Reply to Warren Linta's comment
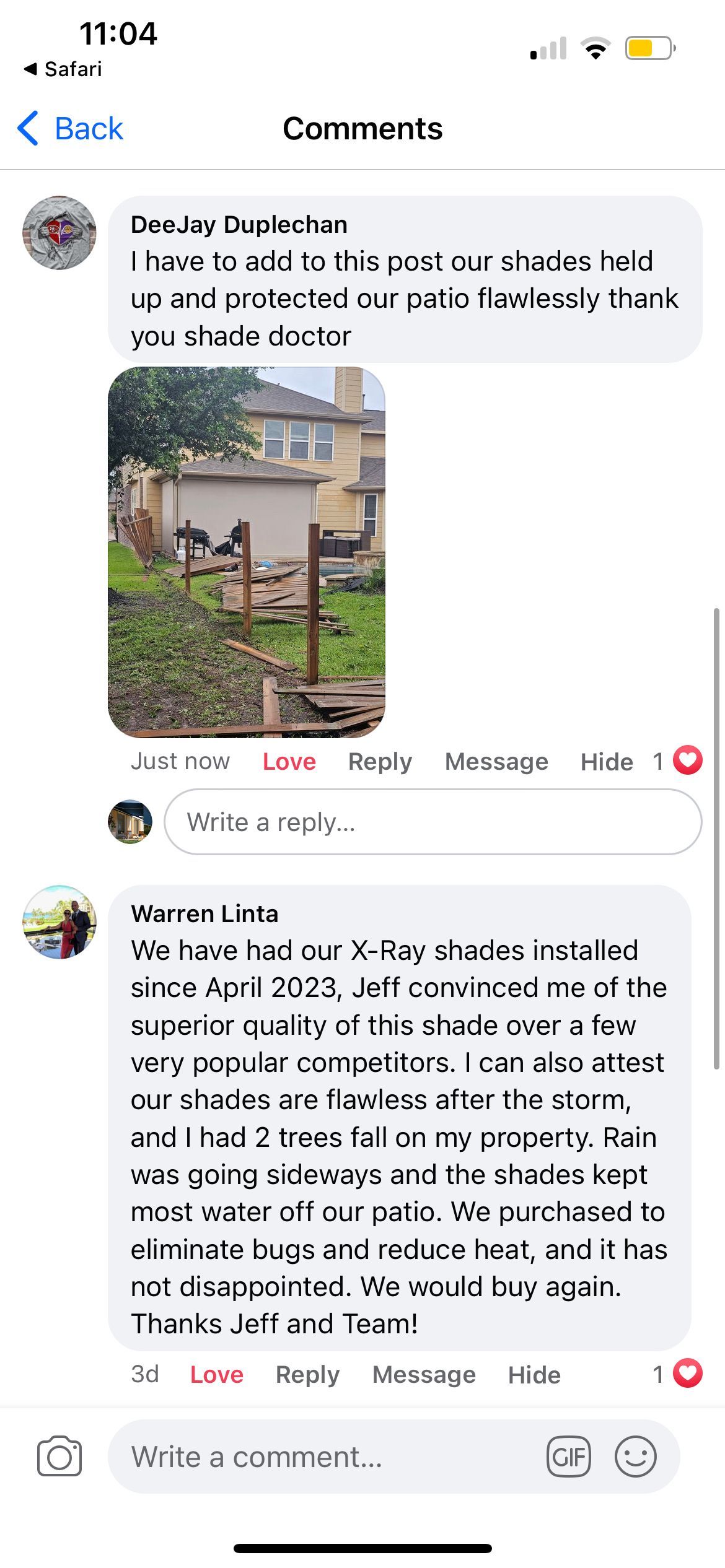 [x=307, y=1375]
